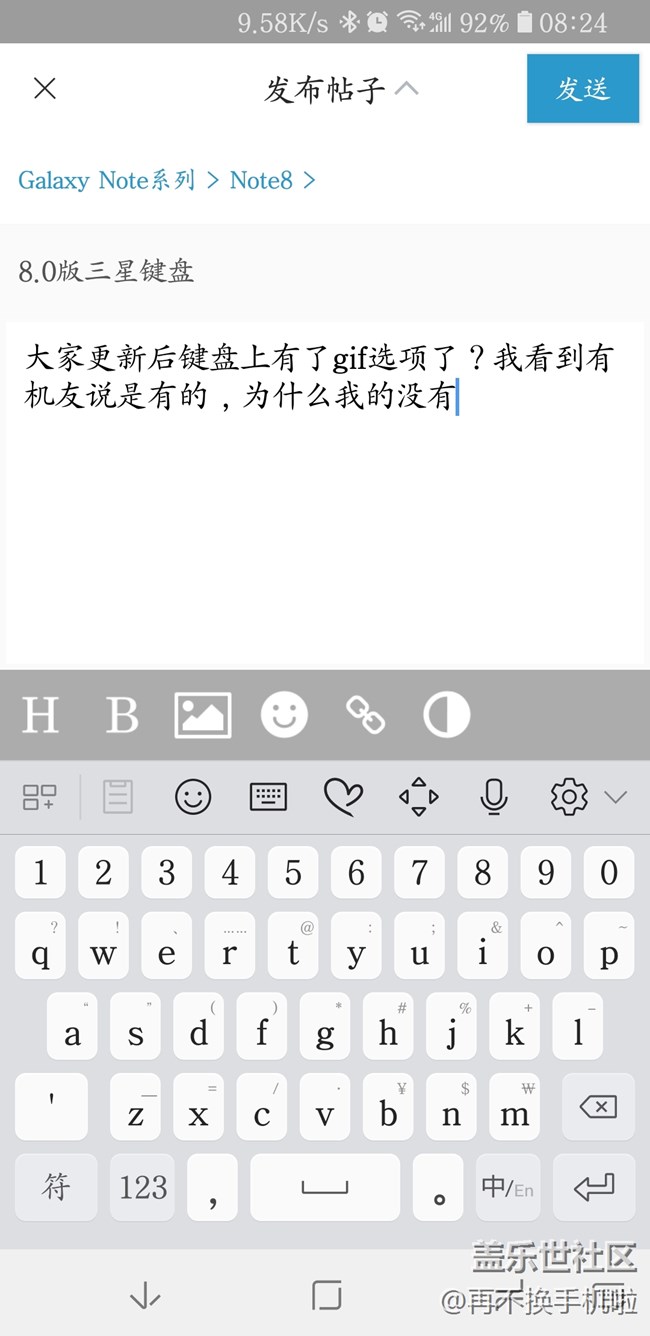Tap the half-circle contrast icon
The image size is (650, 1336).
446,716
